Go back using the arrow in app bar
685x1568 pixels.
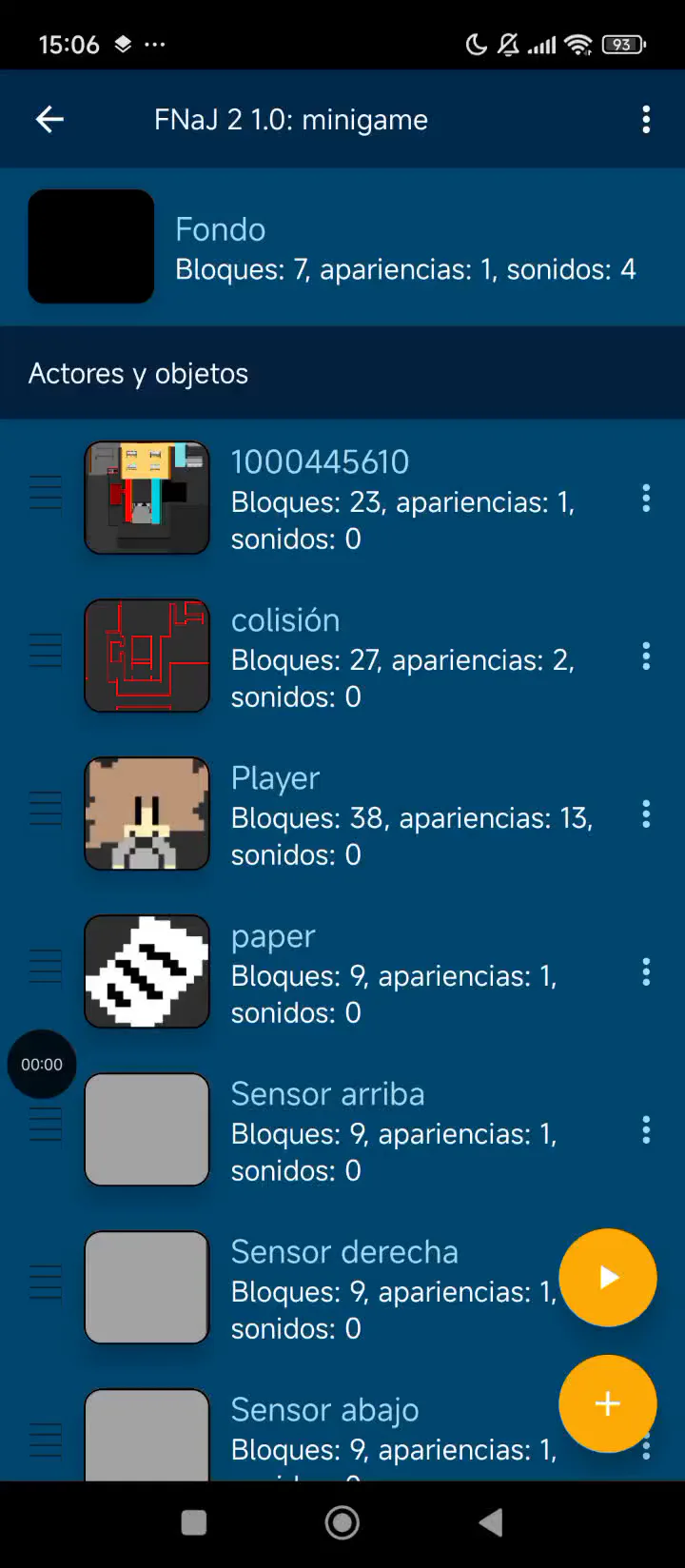(49, 119)
